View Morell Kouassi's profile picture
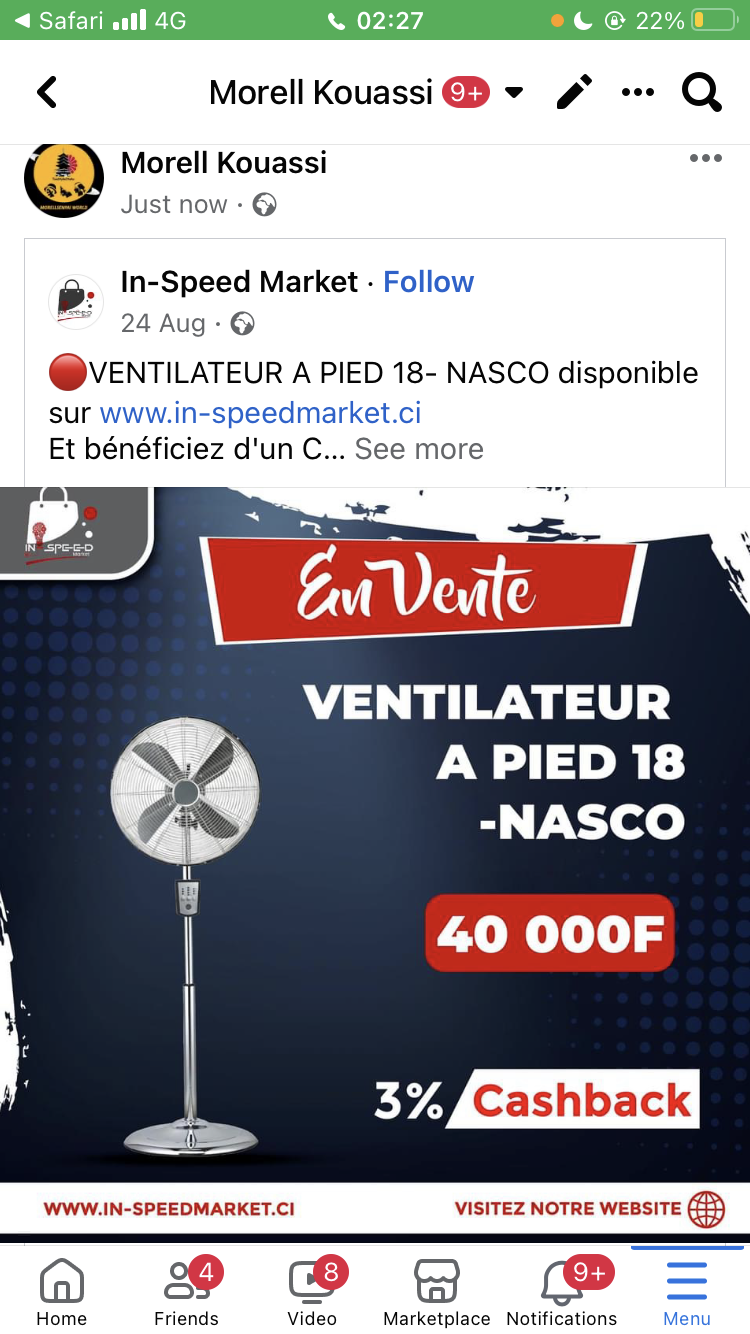 coord(64,180)
